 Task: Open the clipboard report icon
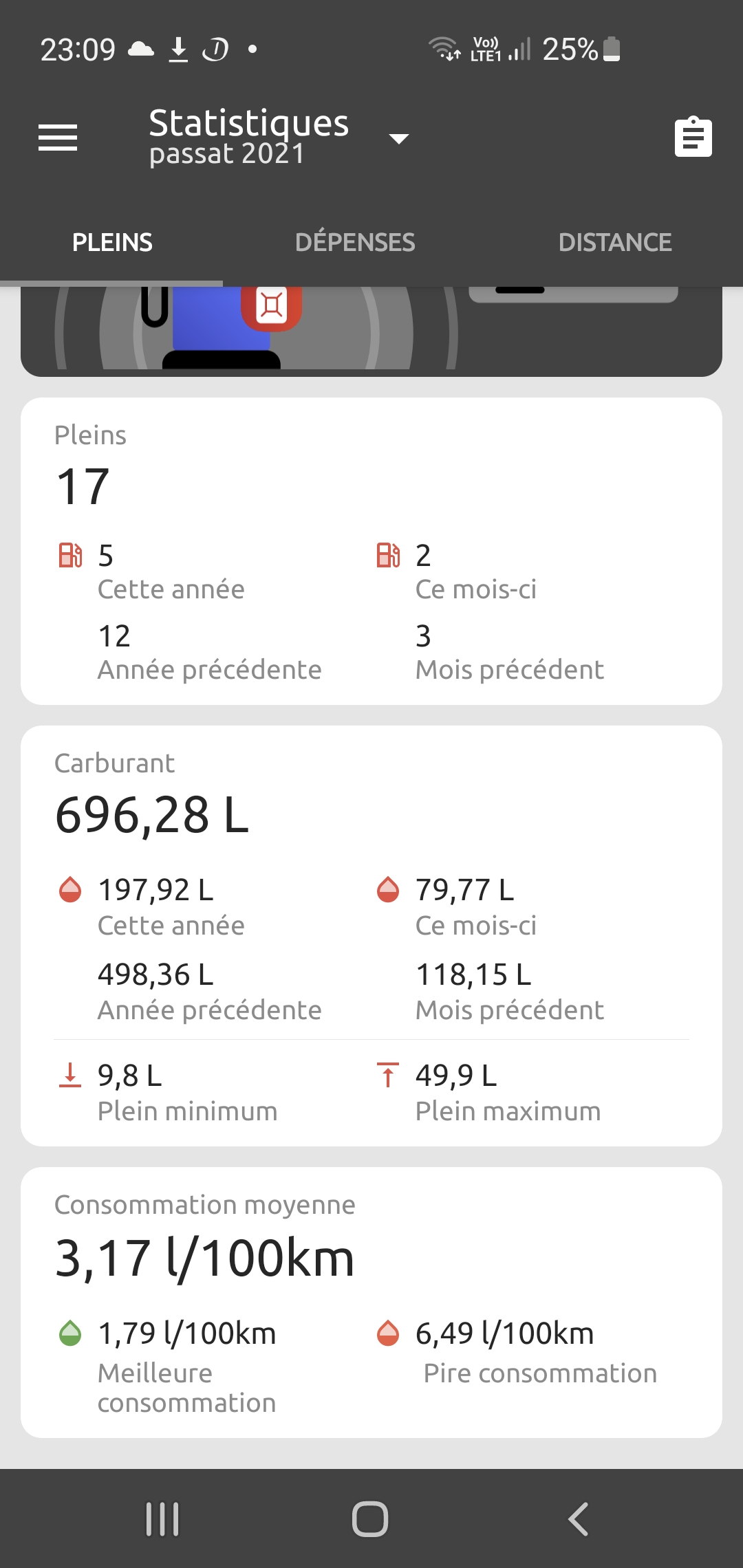coord(693,137)
